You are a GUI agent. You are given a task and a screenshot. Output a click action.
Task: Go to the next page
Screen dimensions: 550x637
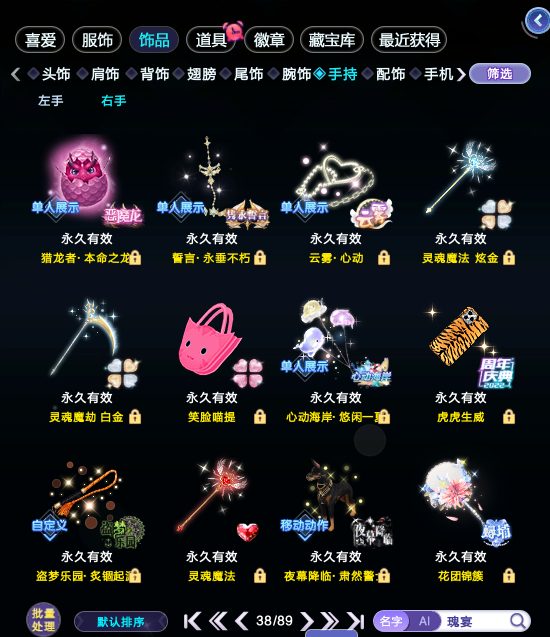point(307,621)
